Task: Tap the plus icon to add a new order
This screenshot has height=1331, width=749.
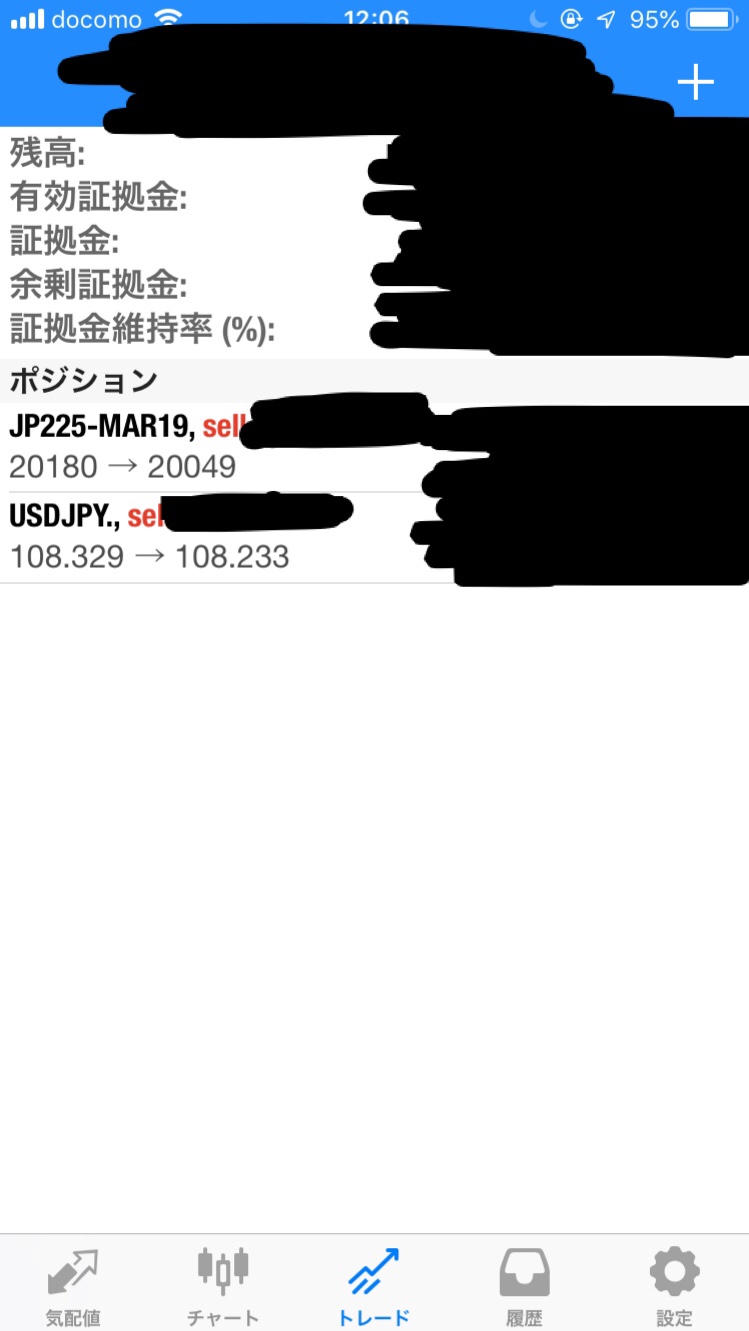Action: tap(695, 82)
